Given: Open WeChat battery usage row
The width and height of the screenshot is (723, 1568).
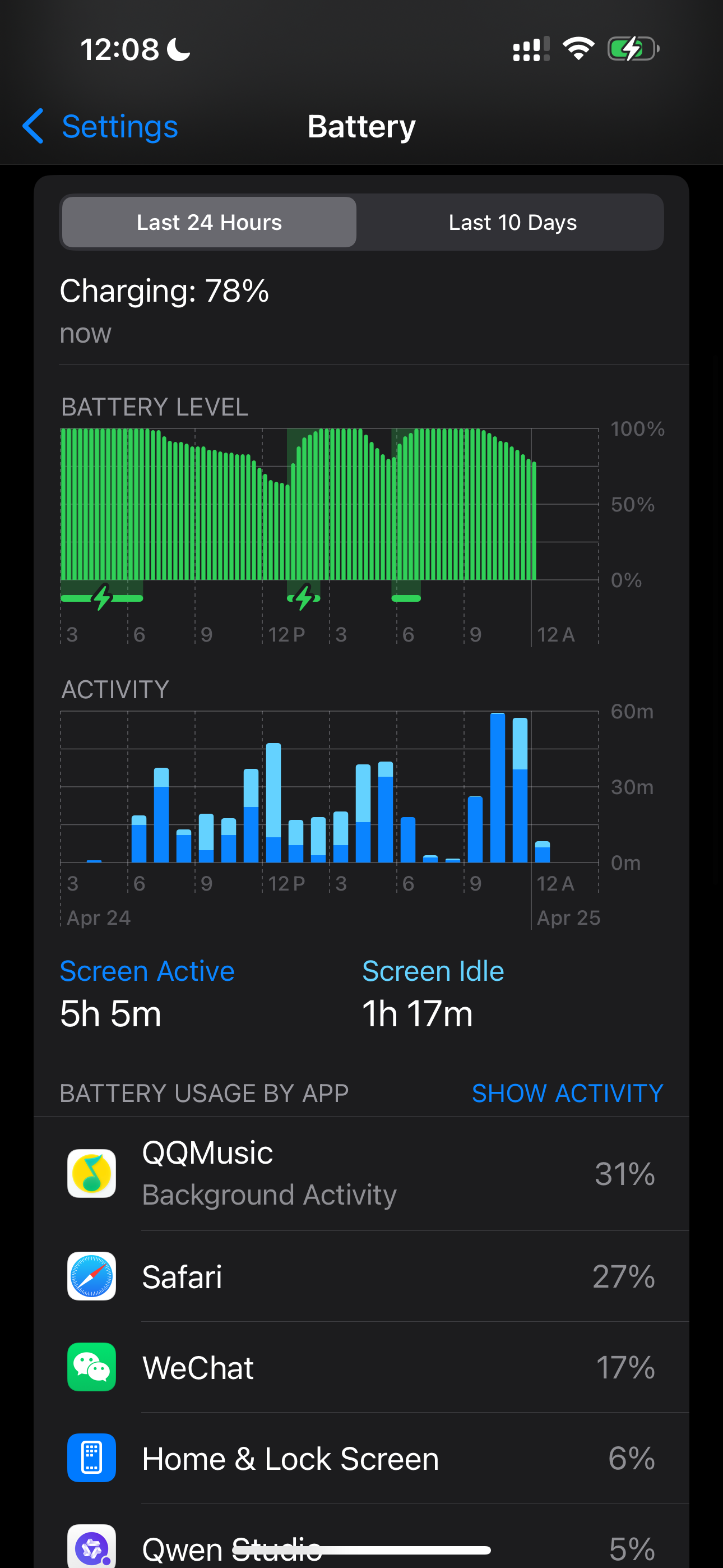Looking at the screenshot, I should click(x=361, y=1367).
